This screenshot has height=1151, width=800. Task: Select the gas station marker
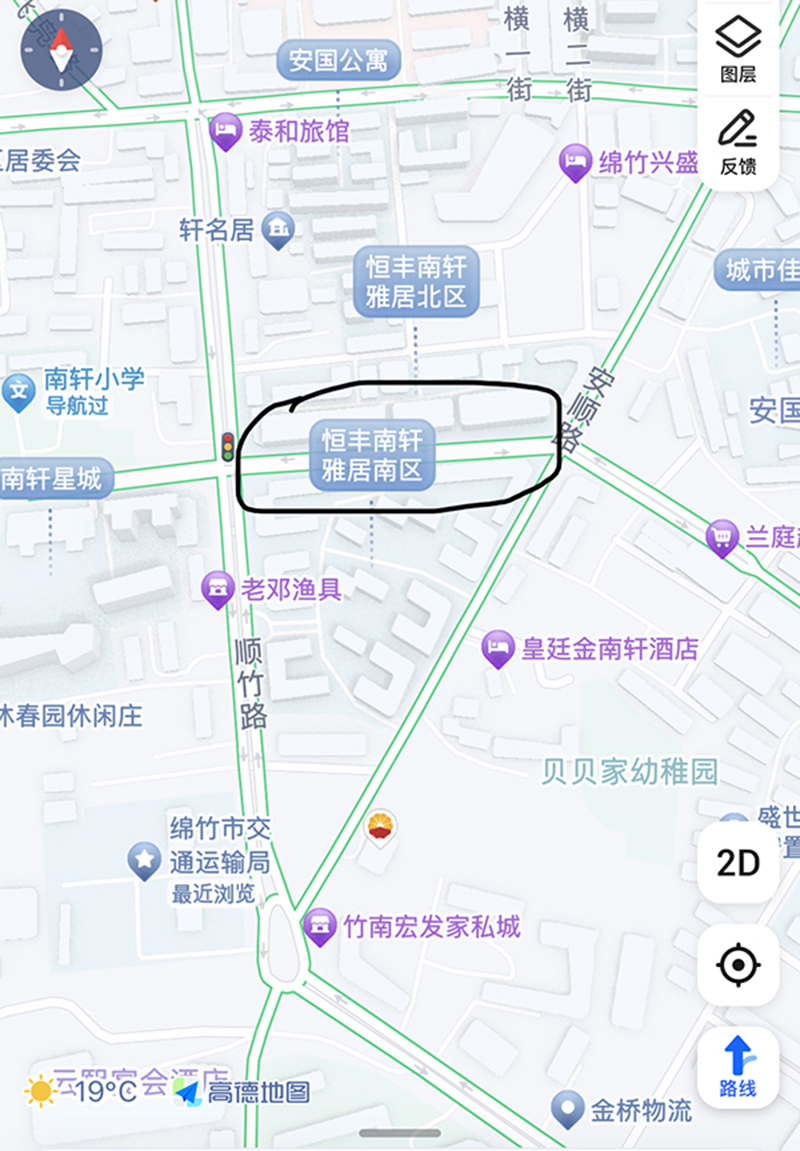pyautogui.click(x=380, y=827)
